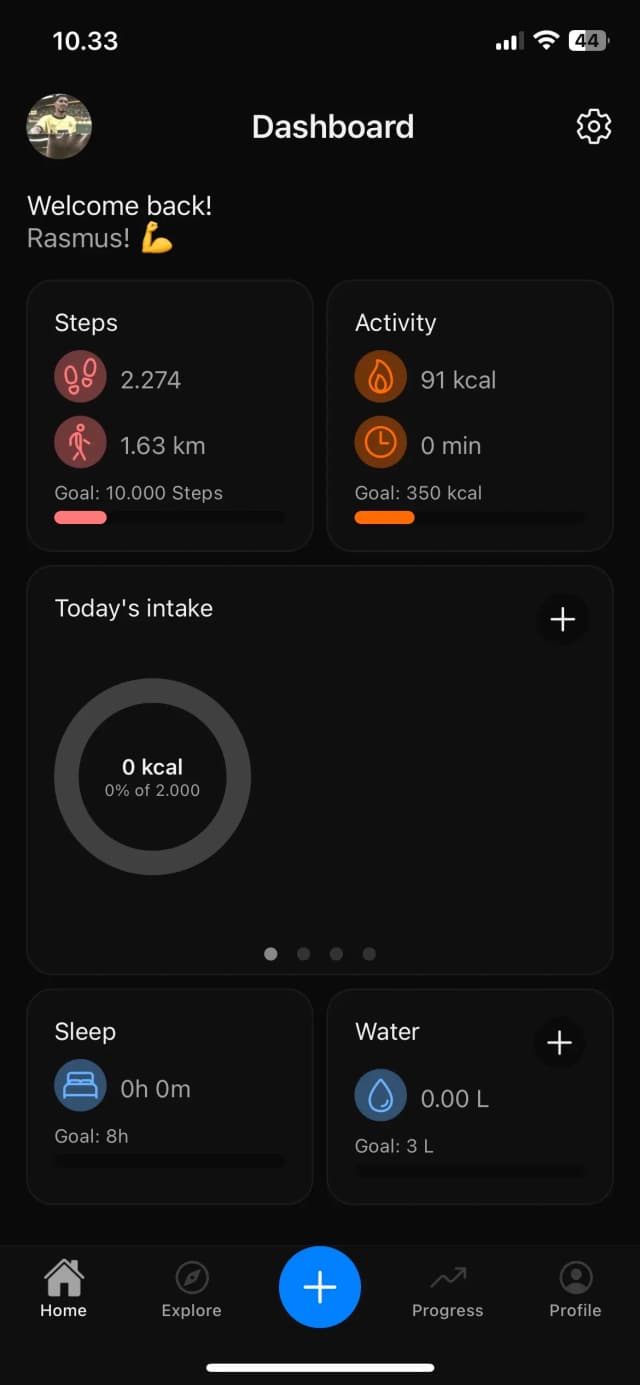Image resolution: width=640 pixels, height=1385 pixels.
Task: Open the Sleep card
Action: pos(169,1096)
